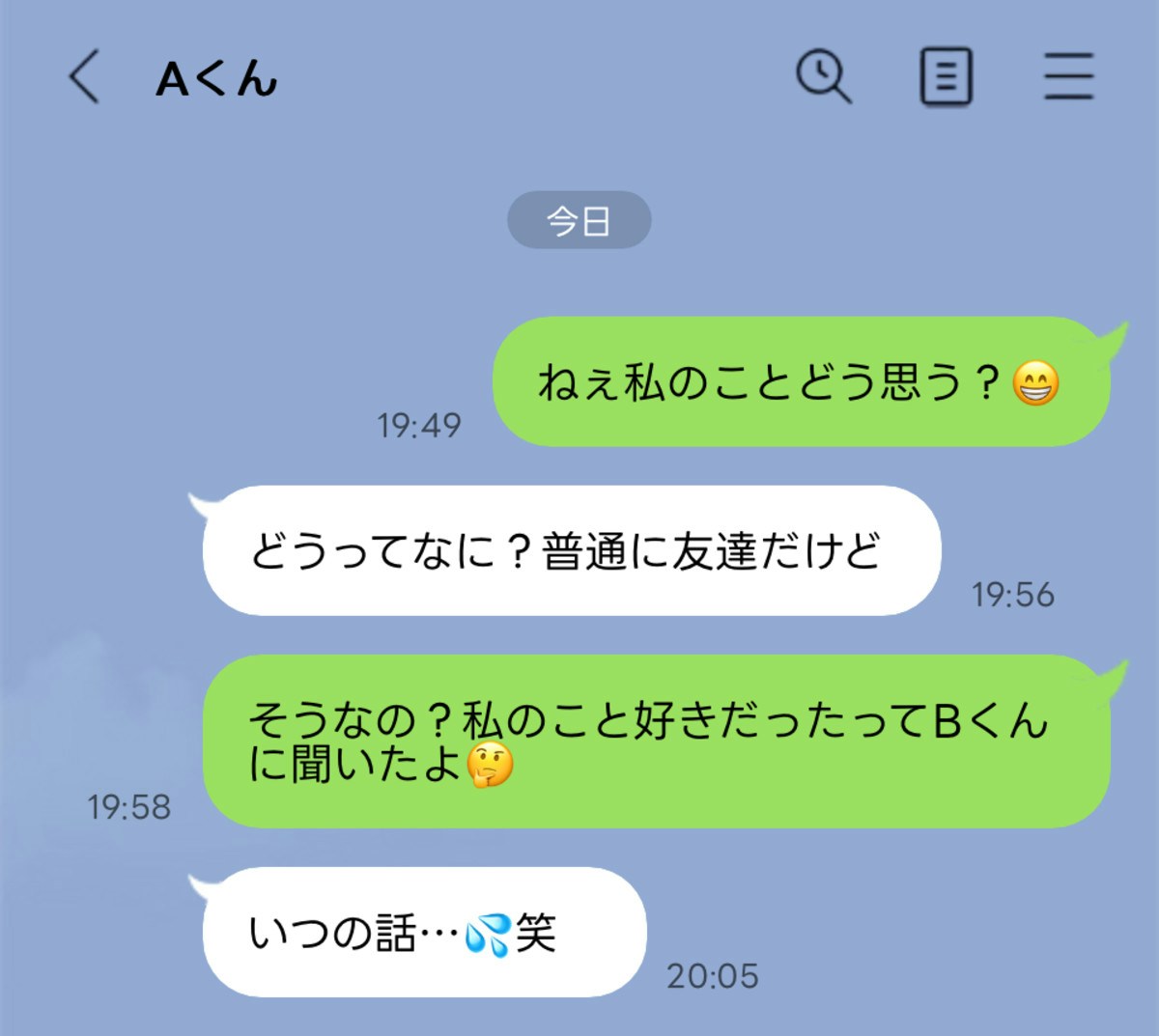Image resolution: width=1159 pixels, height=1036 pixels.
Task: Search within this chat
Action: (x=823, y=76)
